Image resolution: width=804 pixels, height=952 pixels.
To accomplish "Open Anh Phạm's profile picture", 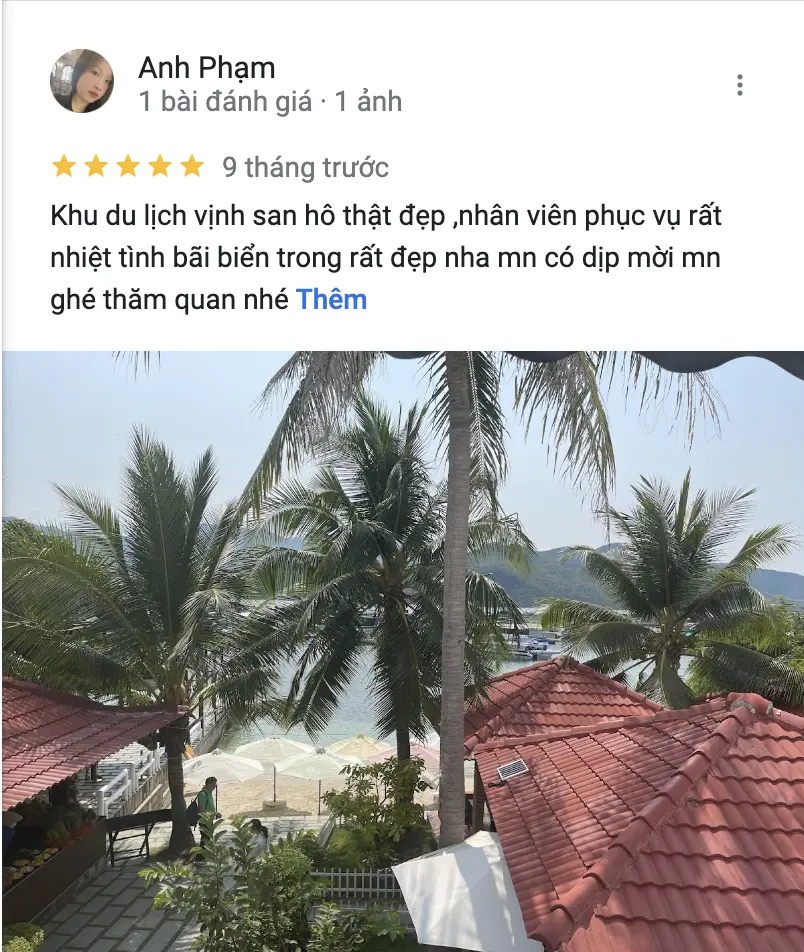I will (82, 81).
